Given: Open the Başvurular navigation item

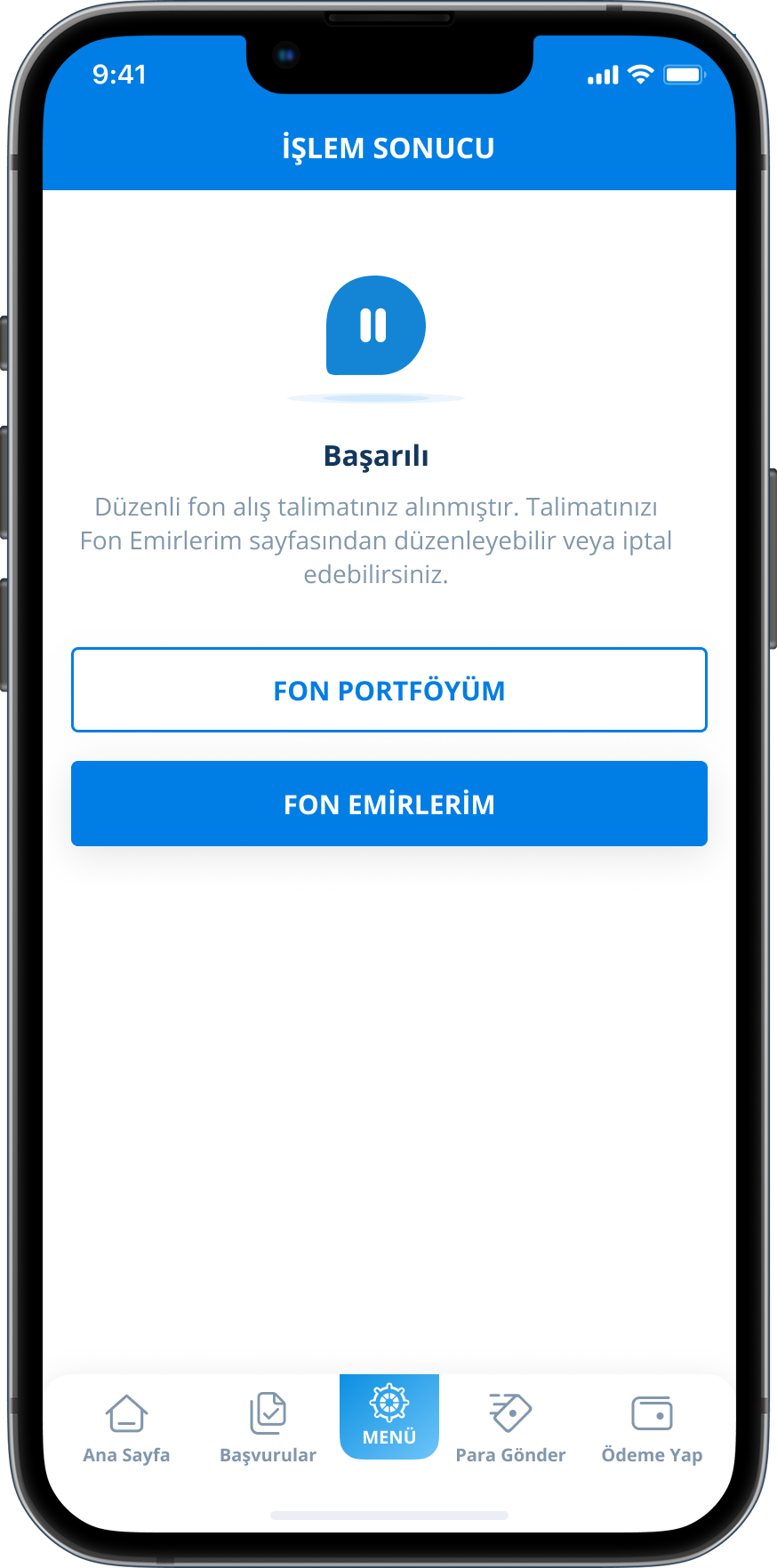Looking at the screenshot, I should click(x=268, y=1427).
